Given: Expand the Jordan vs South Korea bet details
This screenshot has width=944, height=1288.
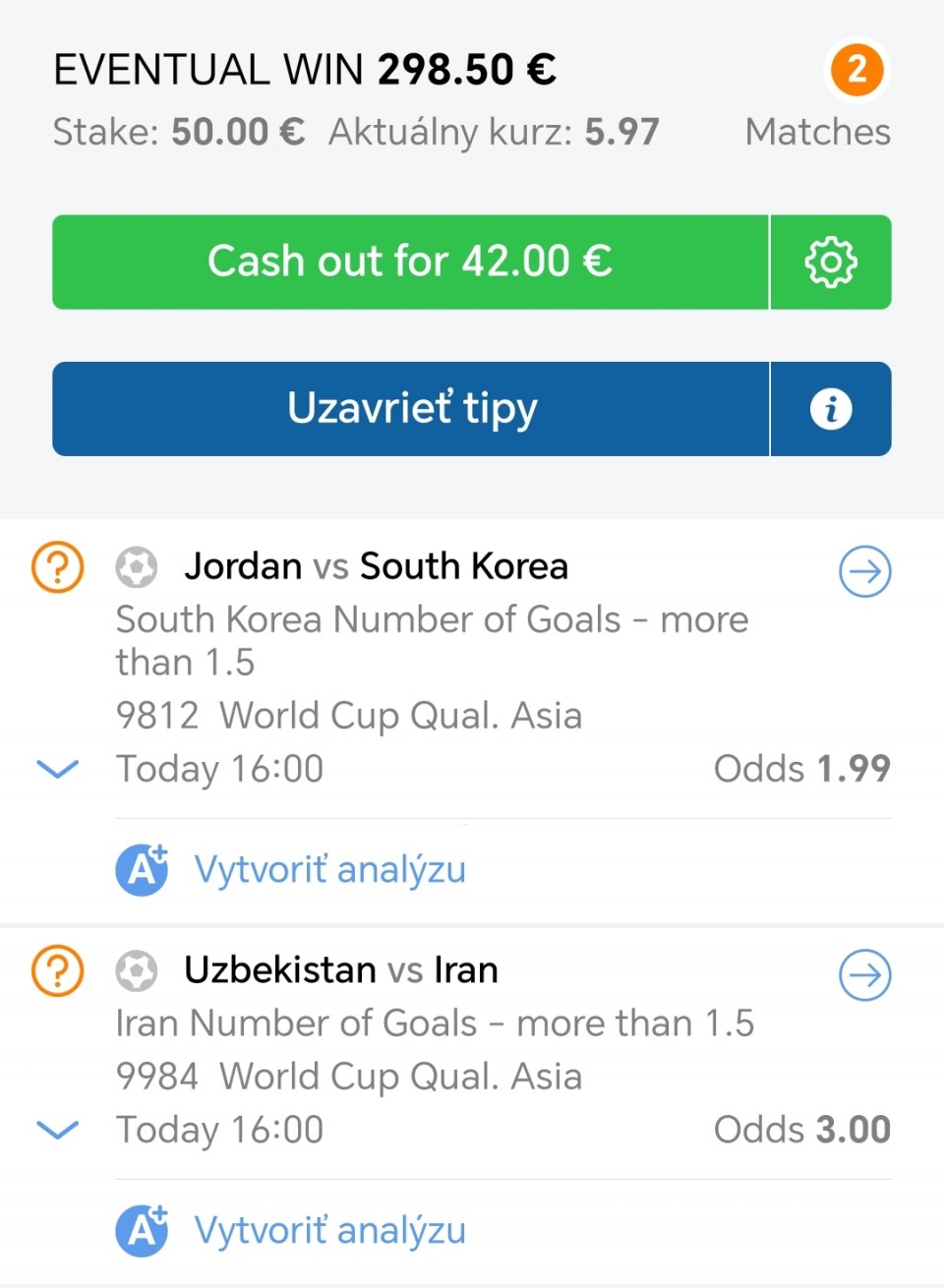Looking at the screenshot, I should (57, 768).
